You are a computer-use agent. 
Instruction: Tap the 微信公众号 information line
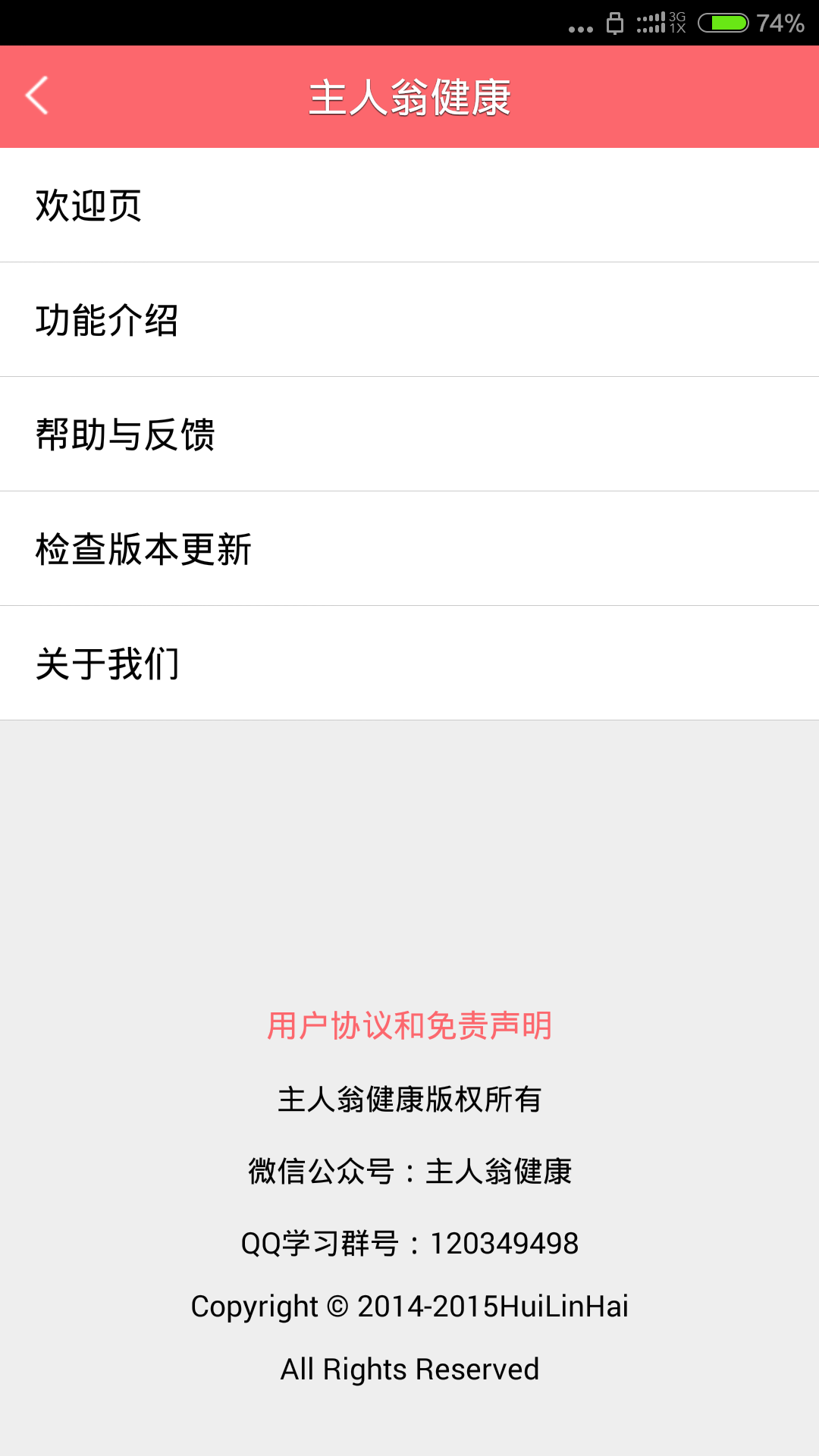(x=409, y=1170)
